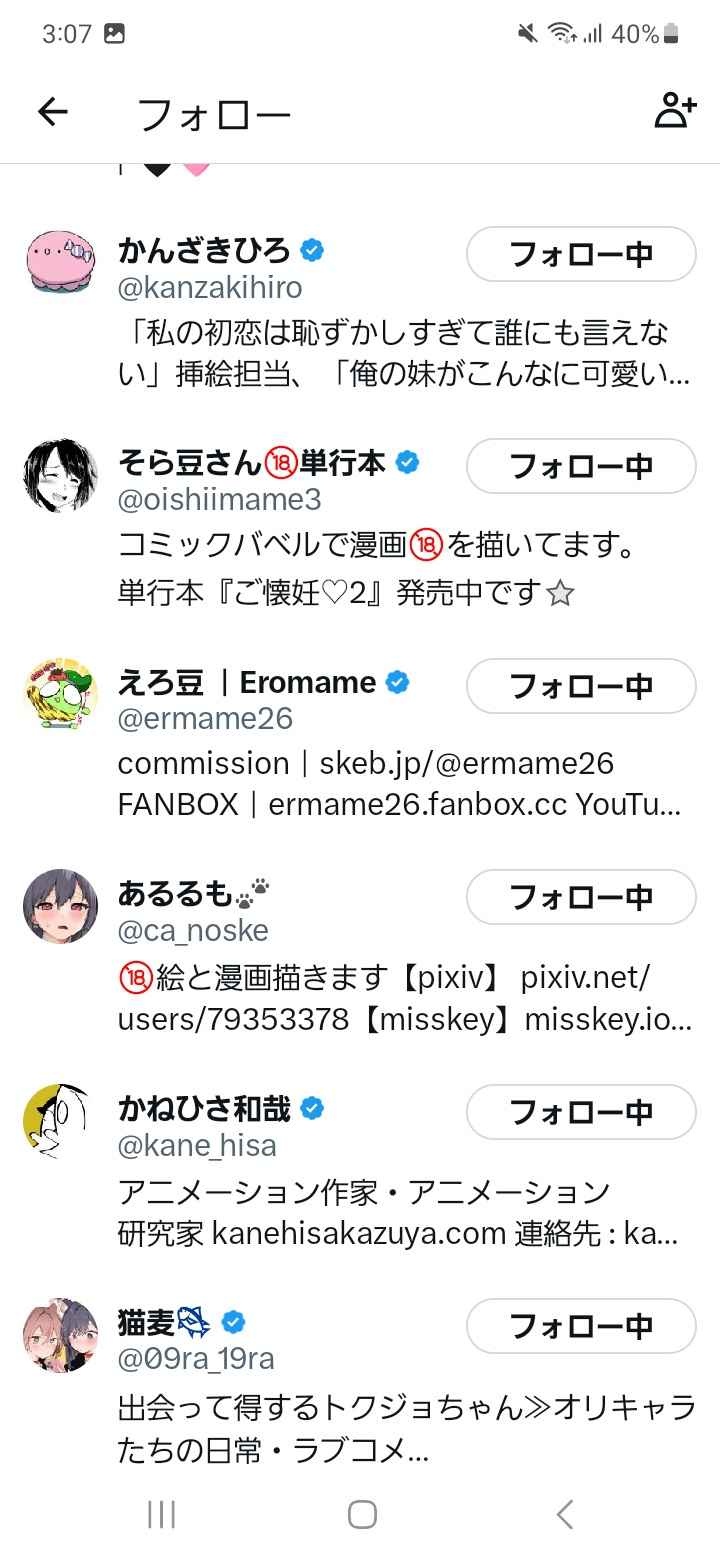This screenshot has width=720, height=1560.
Task: Unfollow そら豆さん via フォロー中 button
Action: click(x=581, y=466)
